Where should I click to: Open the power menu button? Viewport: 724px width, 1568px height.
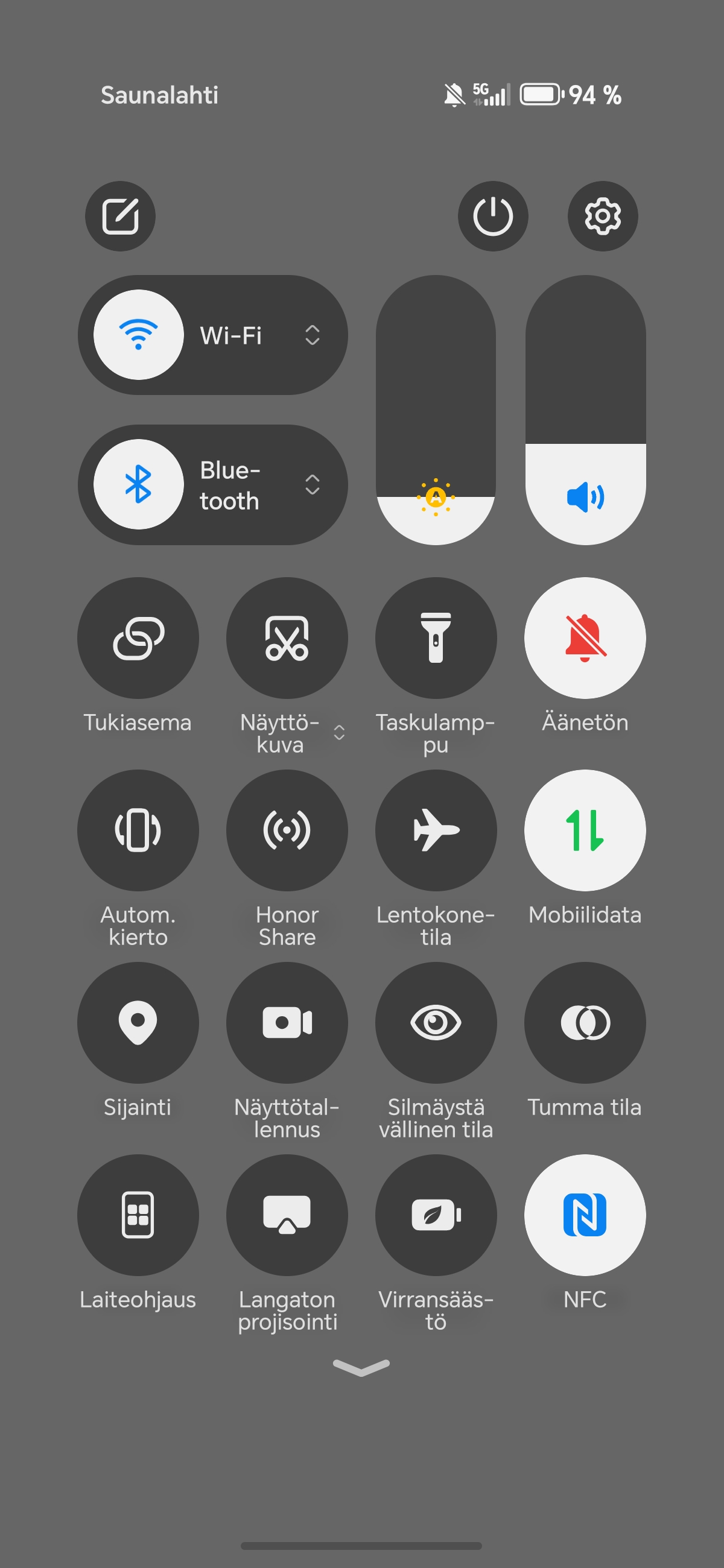pyautogui.click(x=492, y=216)
